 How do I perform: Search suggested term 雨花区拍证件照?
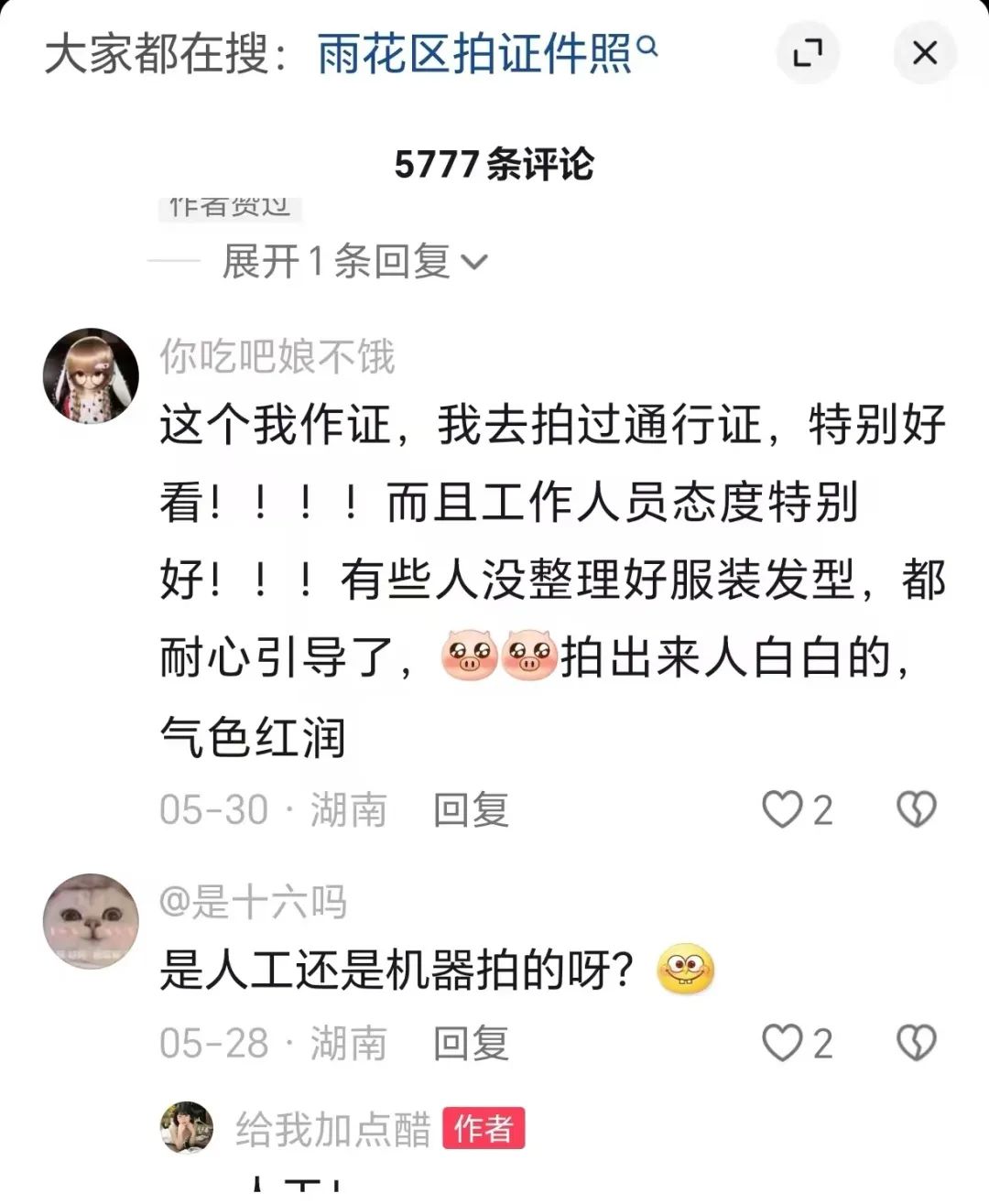(x=485, y=53)
